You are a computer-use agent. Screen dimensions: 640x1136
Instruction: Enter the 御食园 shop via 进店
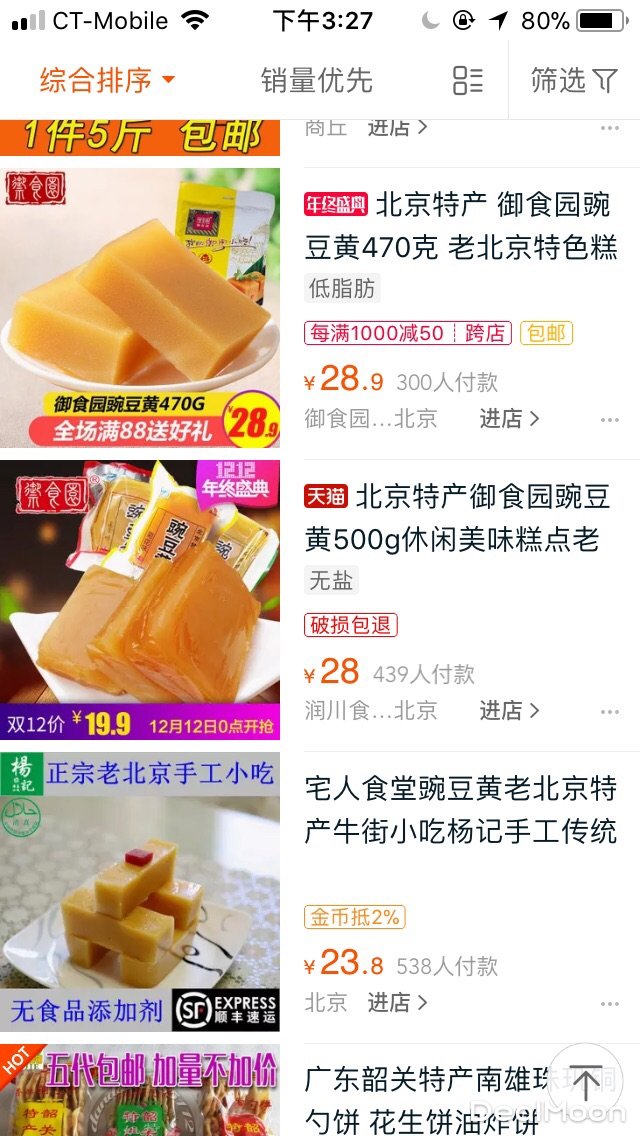point(509,418)
